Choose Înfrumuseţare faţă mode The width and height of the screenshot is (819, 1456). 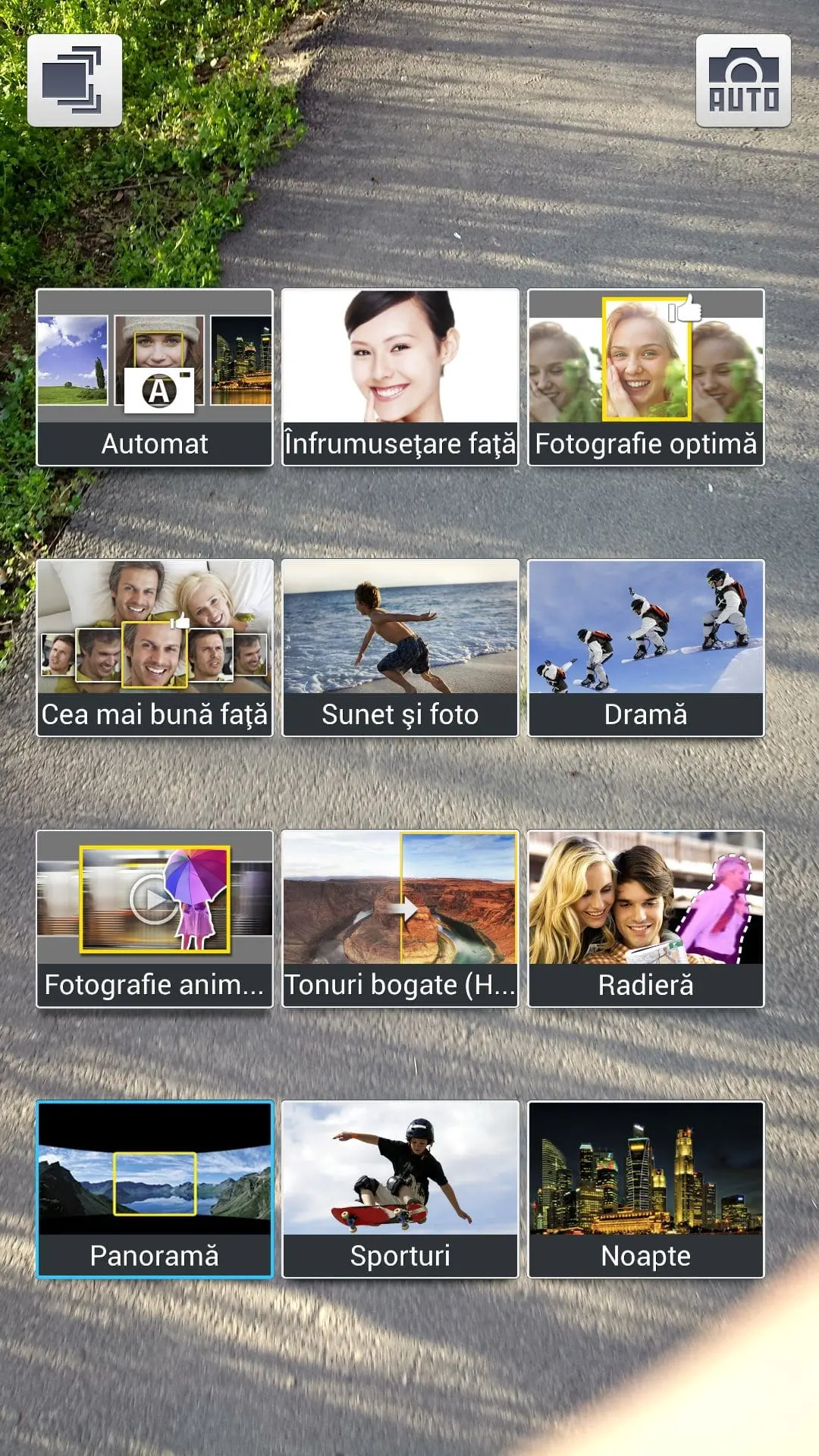point(400,378)
